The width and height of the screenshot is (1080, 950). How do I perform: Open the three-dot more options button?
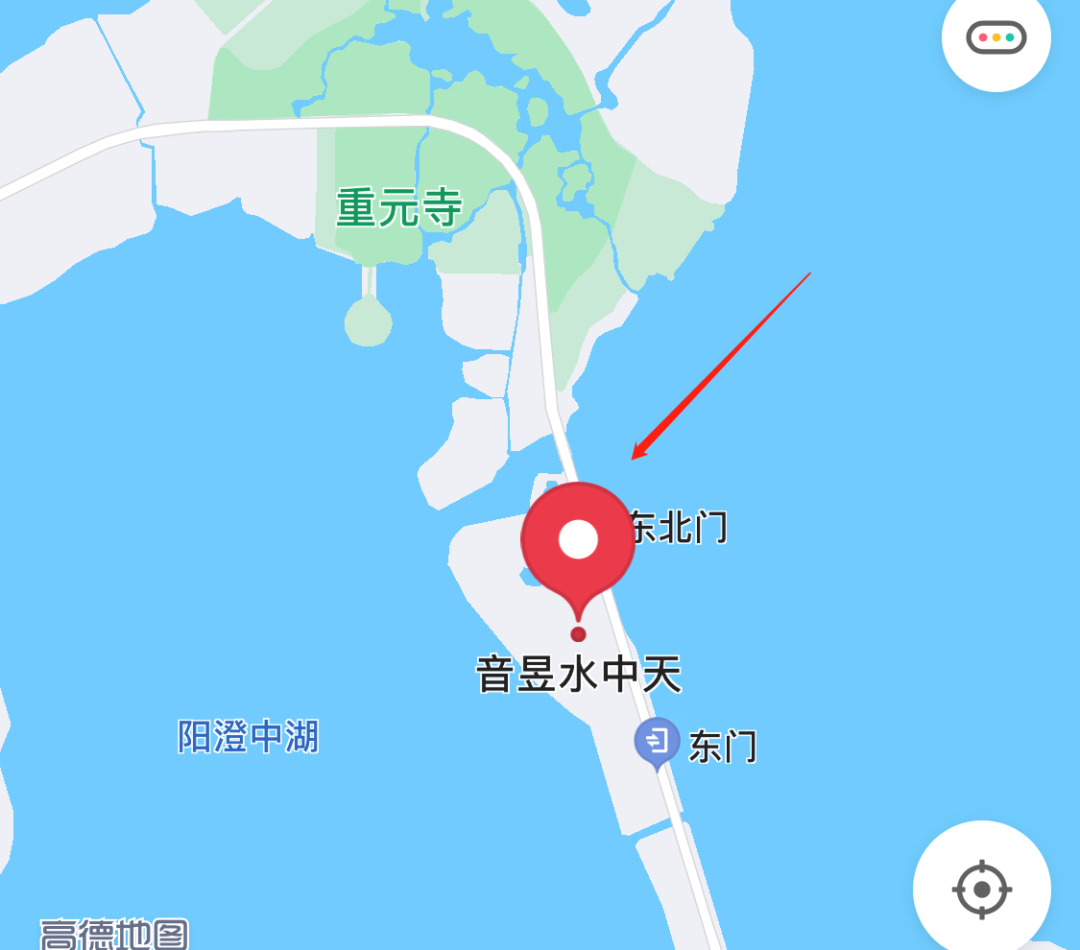[x=996, y=38]
